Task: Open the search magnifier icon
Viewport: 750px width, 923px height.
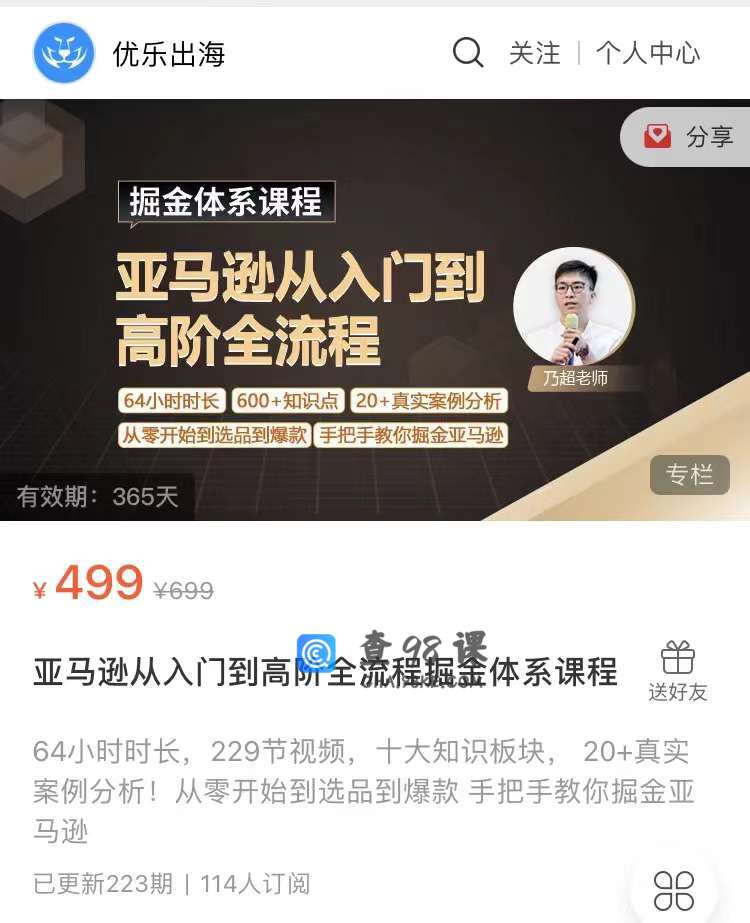Action: [x=467, y=52]
